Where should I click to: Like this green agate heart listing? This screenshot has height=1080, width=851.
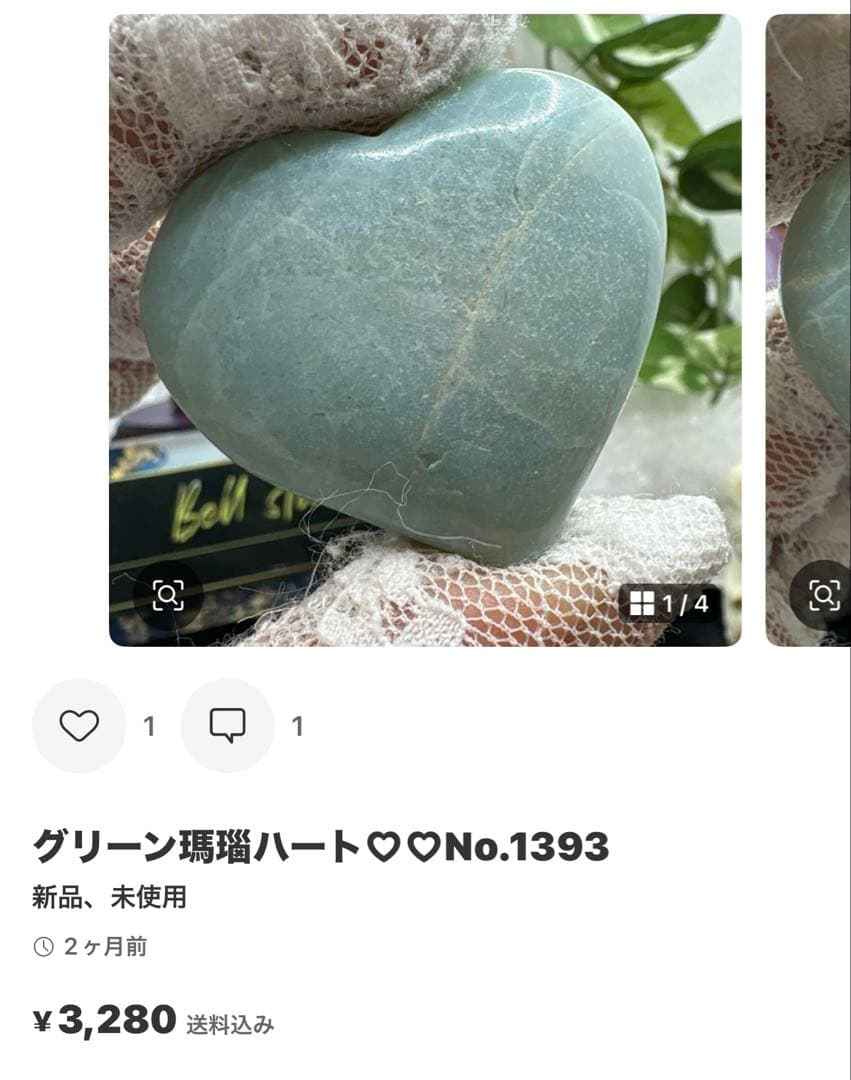79,725
